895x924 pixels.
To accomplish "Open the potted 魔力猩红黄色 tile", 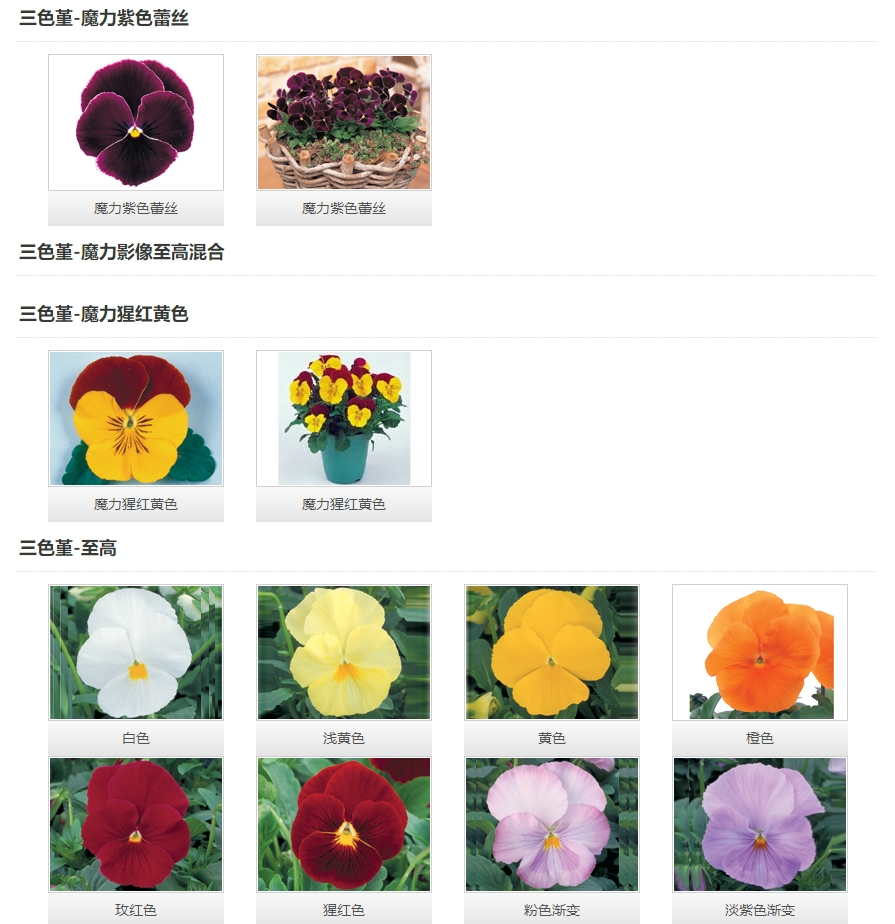I will point(344,418).
